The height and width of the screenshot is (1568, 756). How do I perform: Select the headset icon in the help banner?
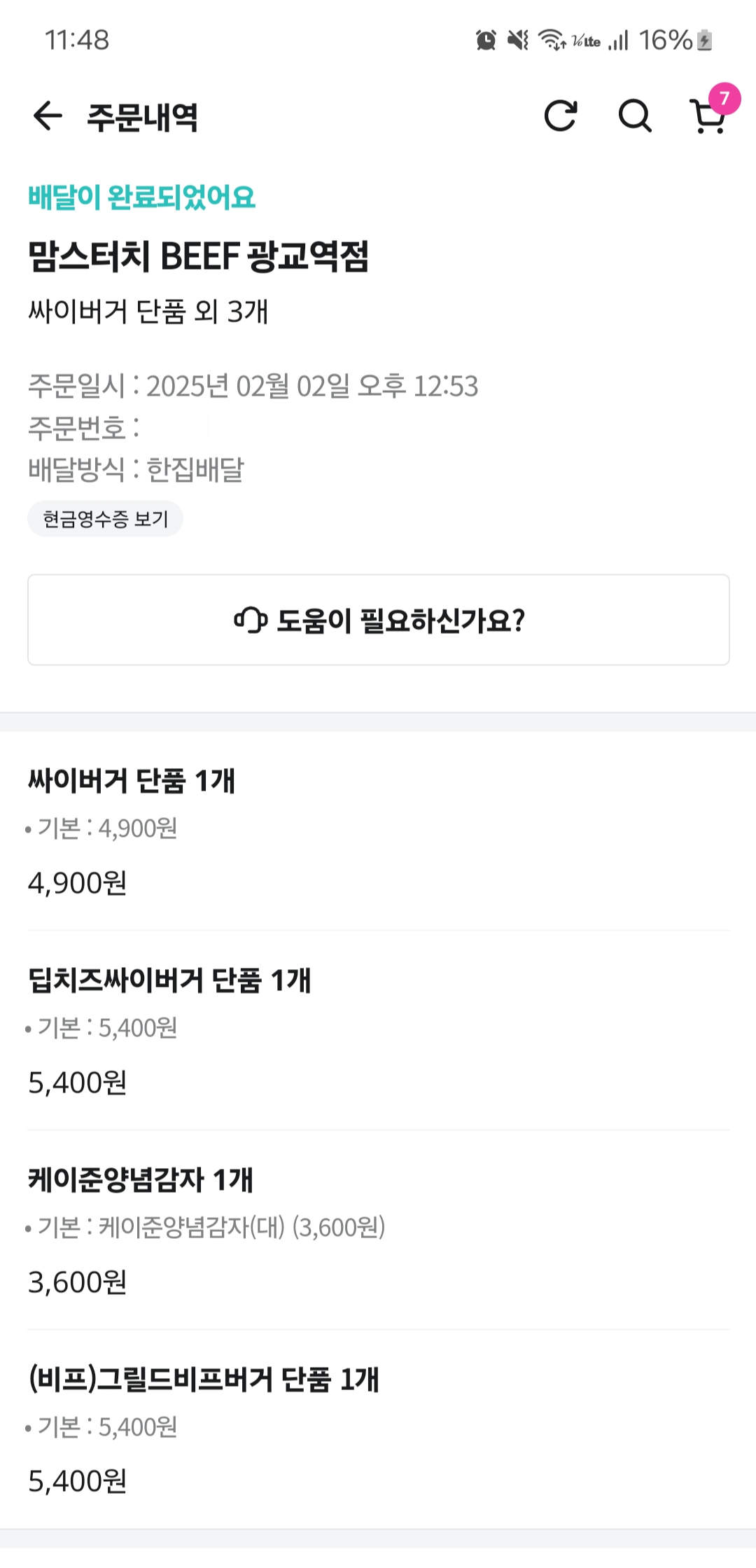click(250, 619)
